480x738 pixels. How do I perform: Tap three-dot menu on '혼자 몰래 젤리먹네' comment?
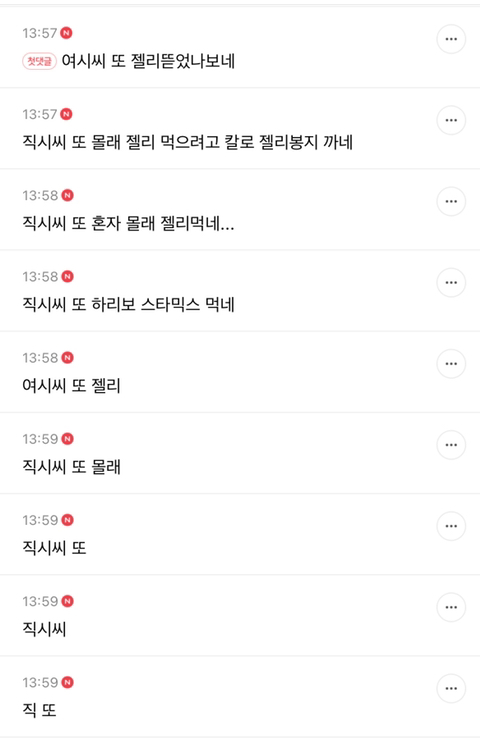451,201
